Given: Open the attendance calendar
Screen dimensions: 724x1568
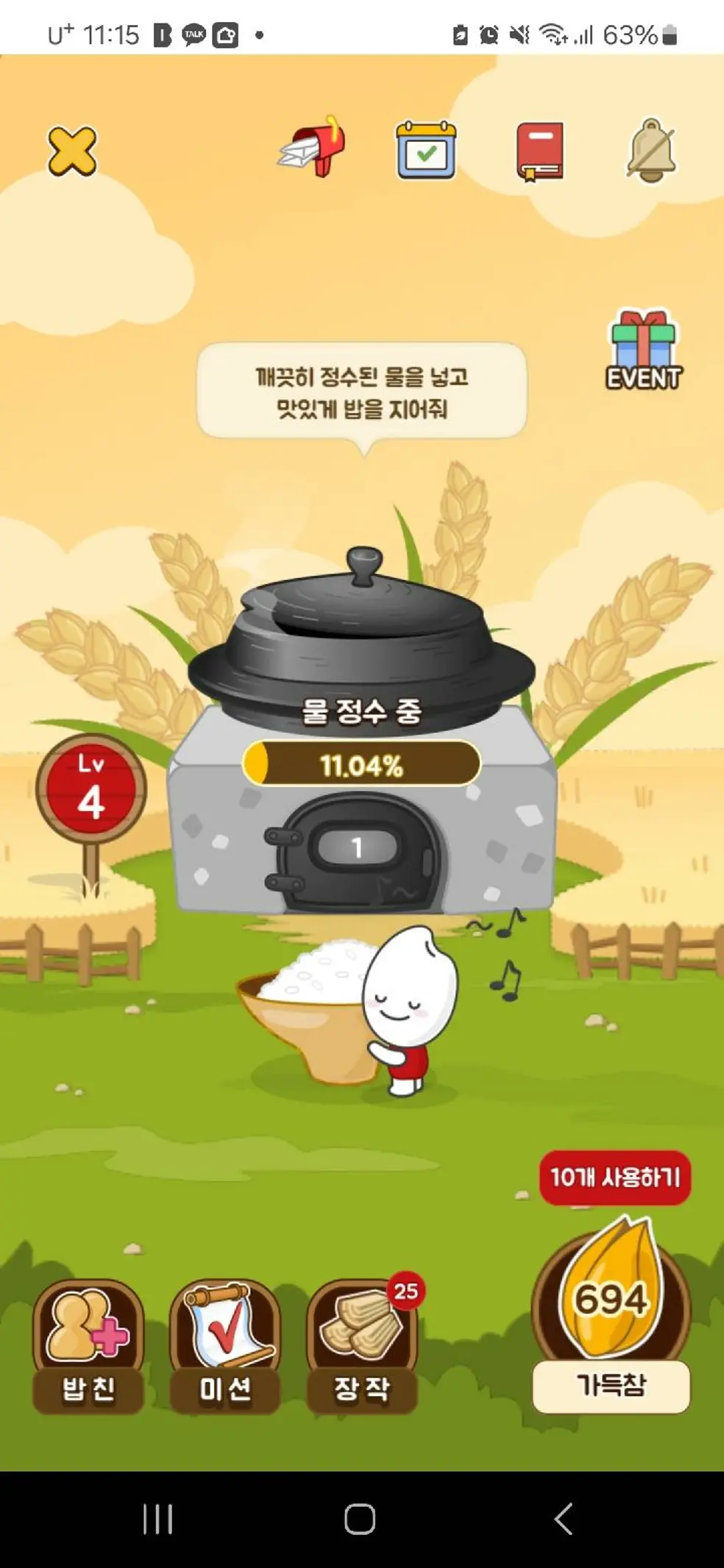Looking at the screenshot, I should click(426, 151).
